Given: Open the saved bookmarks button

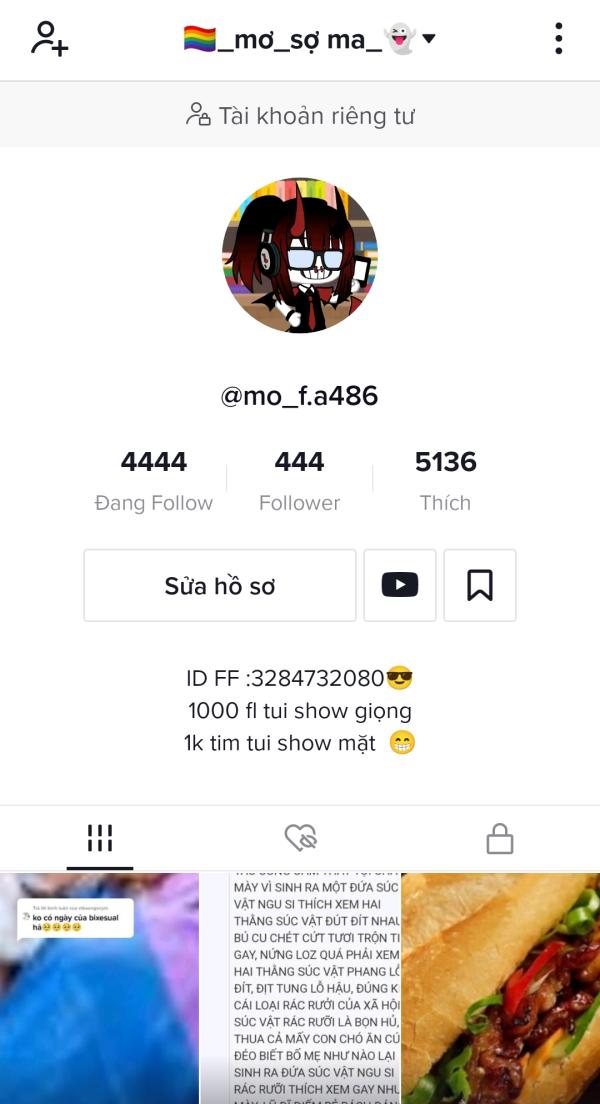Looking at the screenshot, I should tap(480, 585).
